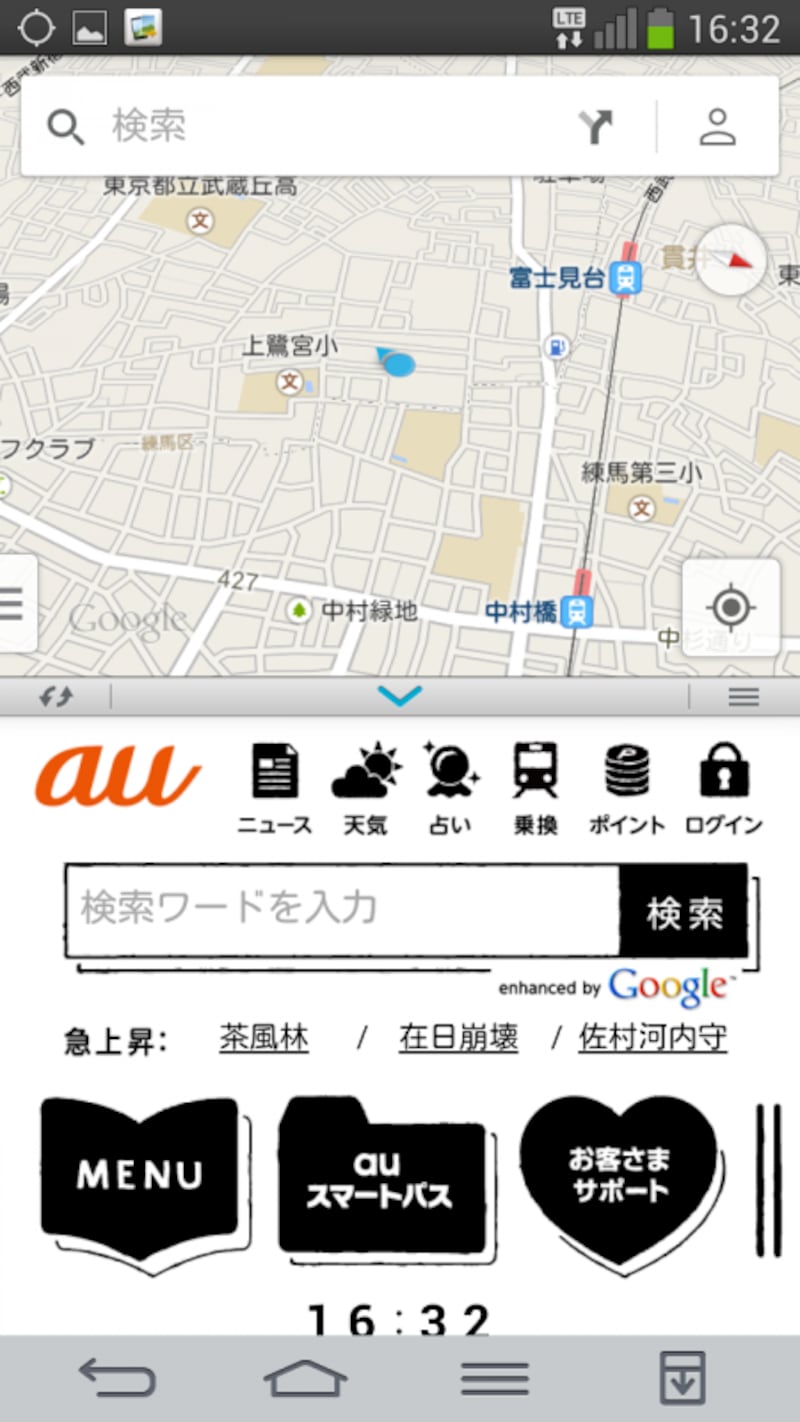Screen dimensions: 800x1422
Task: Open trending link 茶風林
Action: pyautogui.click(x=264, y=1039)
